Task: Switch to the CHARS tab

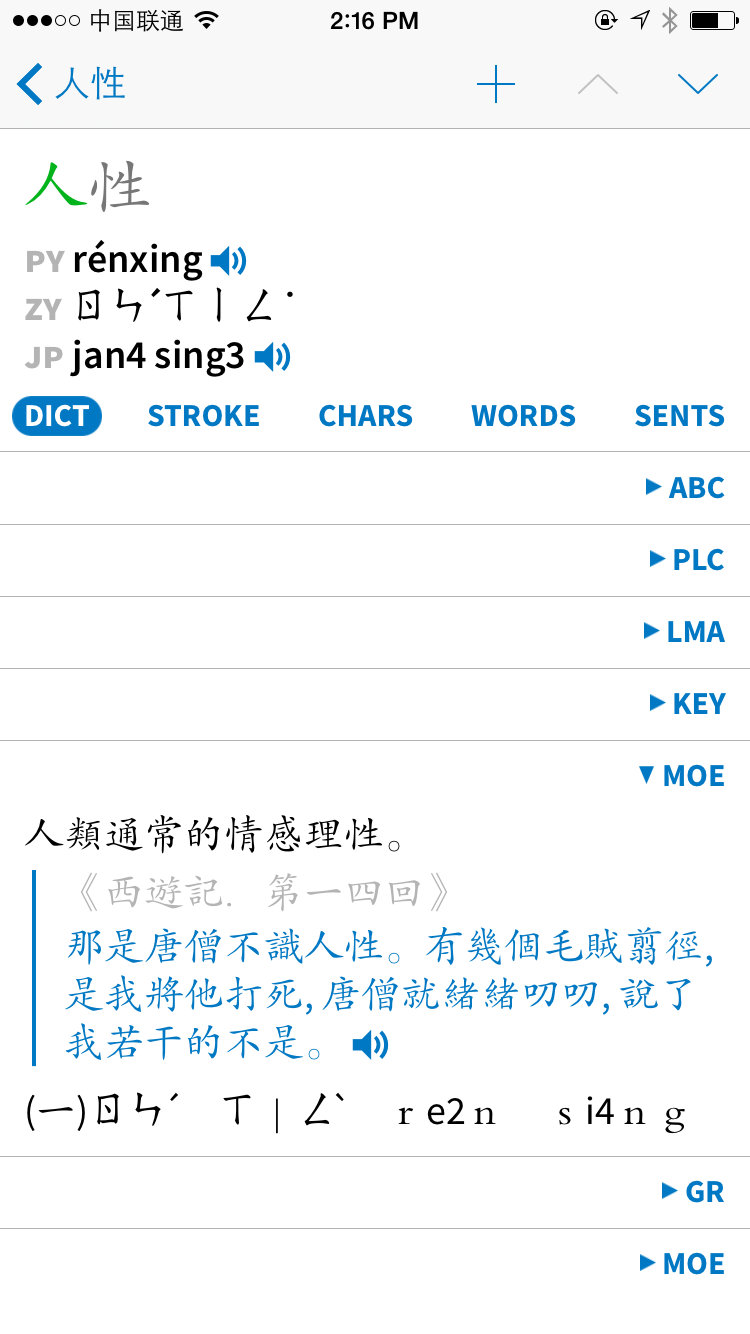Action: (365, 416)
